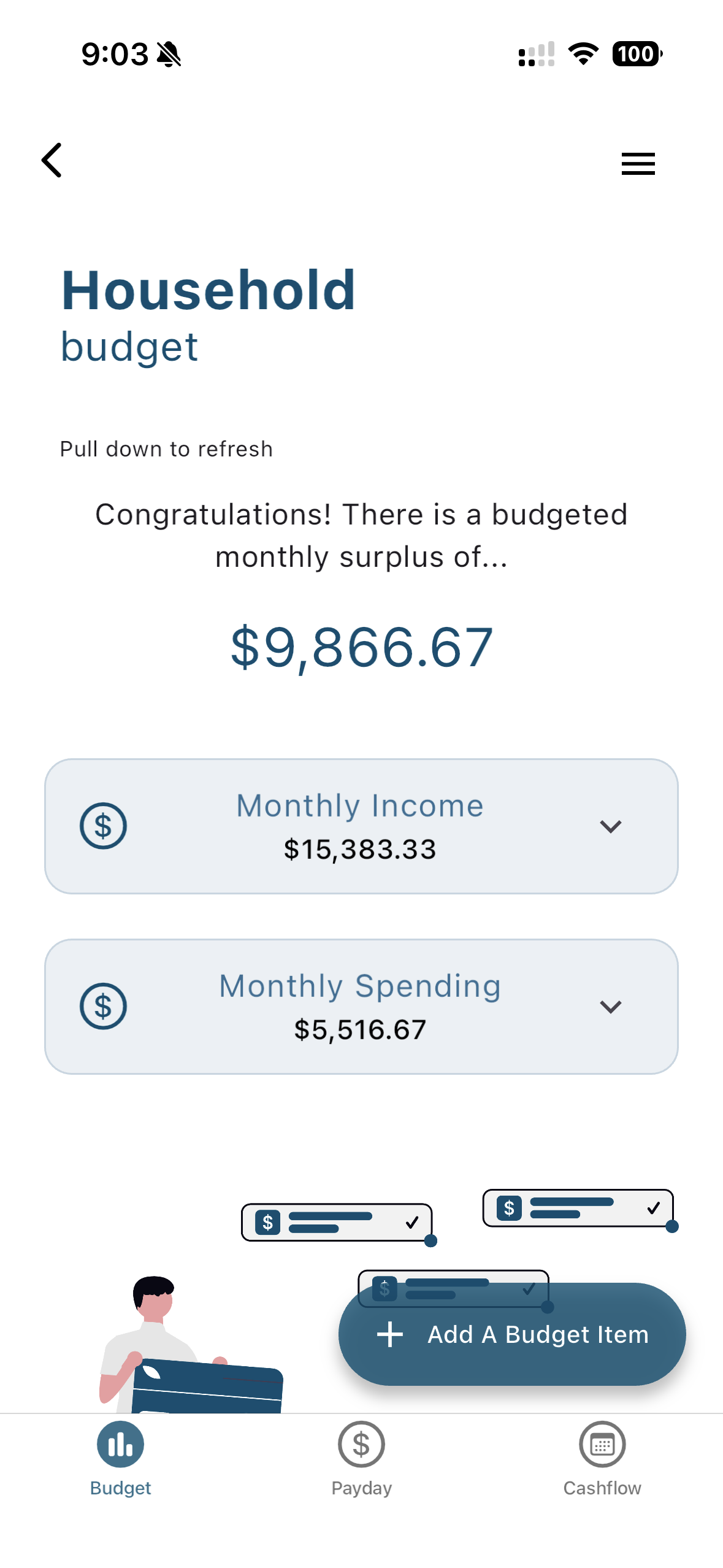
Task: Tap the Add A Budget Item button
Action: (513, 1335)
